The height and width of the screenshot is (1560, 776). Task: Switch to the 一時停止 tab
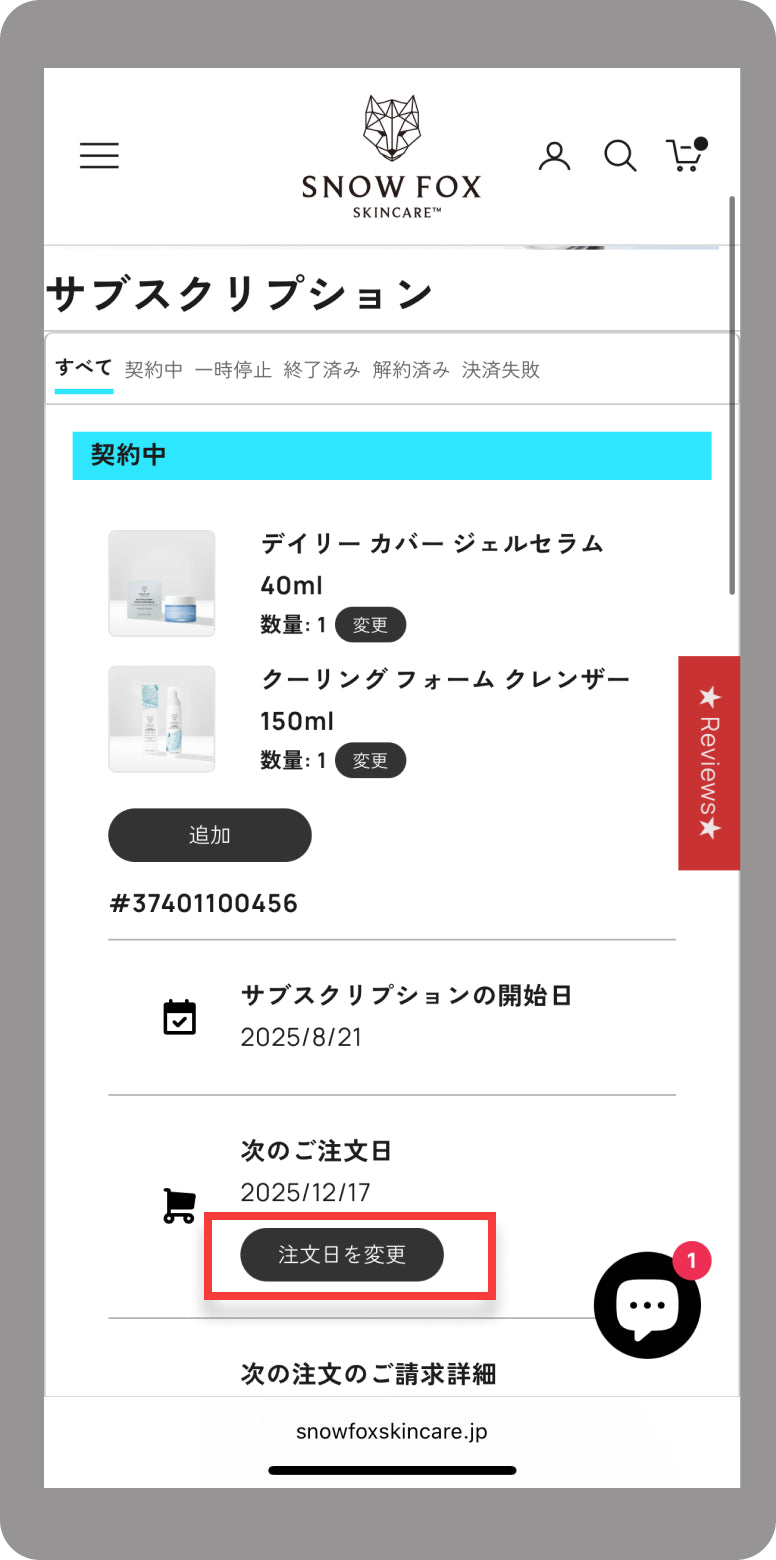(x=232, y=370)
